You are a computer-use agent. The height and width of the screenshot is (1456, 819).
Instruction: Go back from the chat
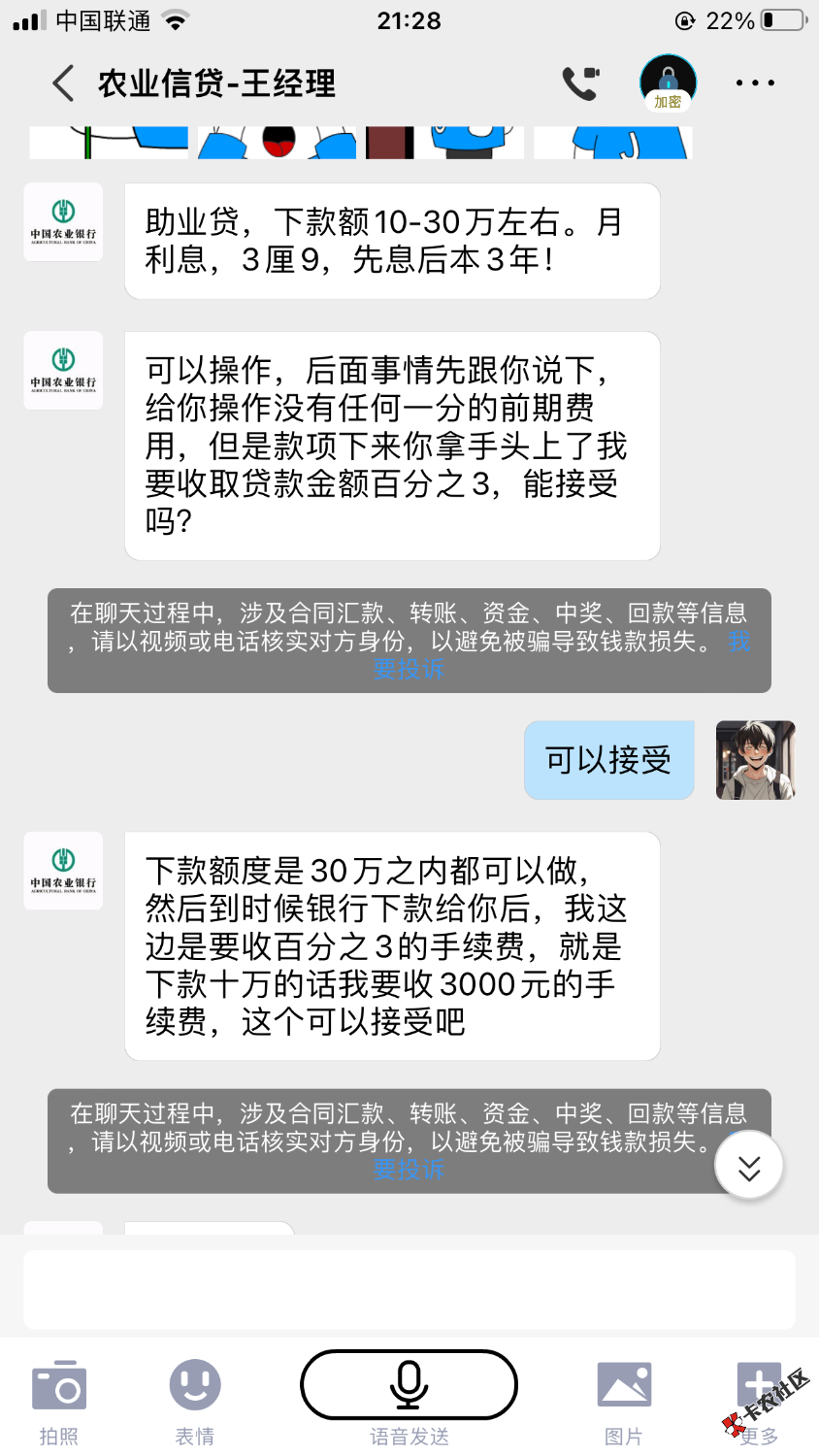point(63,83)
